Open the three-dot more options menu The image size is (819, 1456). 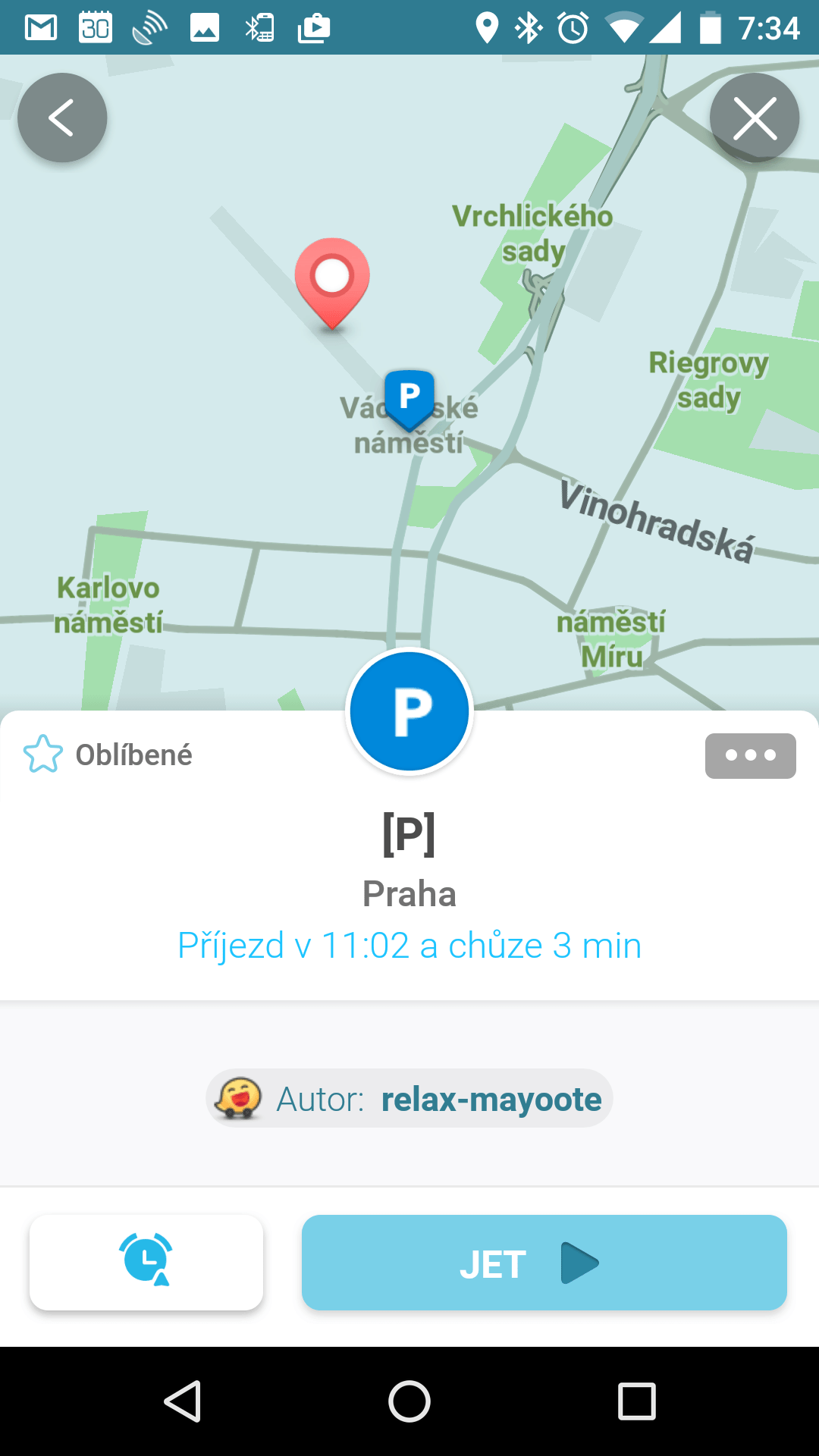750,755
